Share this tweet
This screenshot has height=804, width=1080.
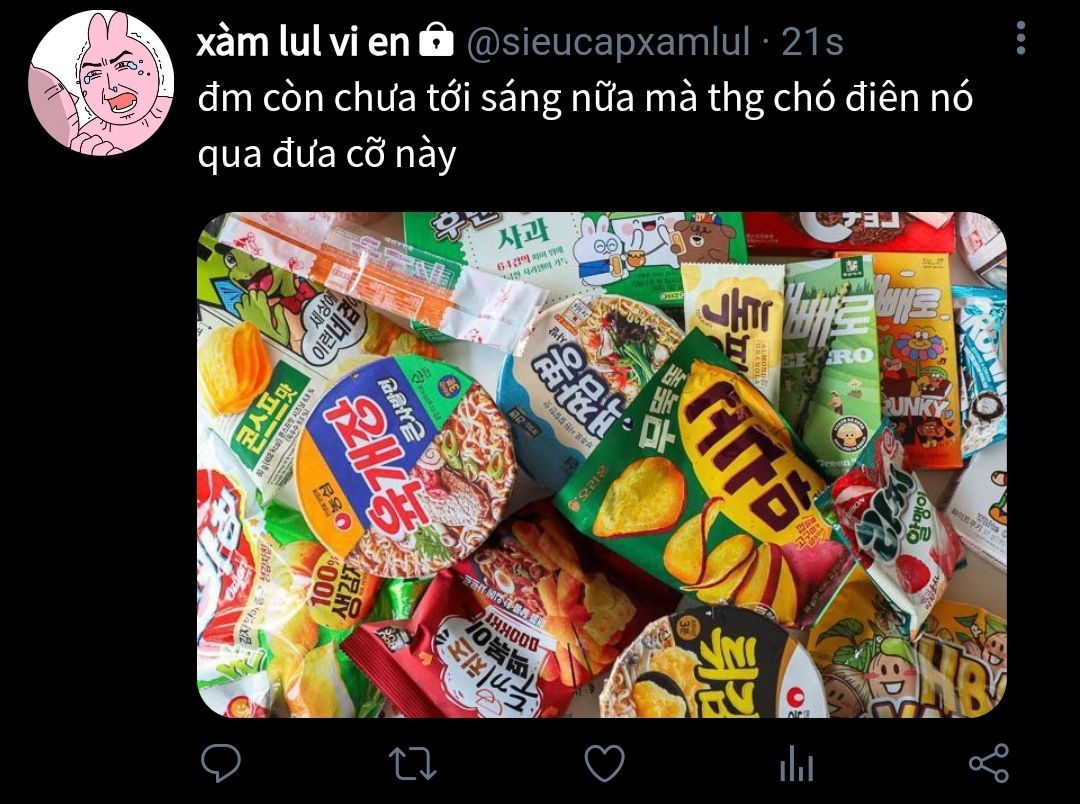pyautogui.click(x=989, y=763)
